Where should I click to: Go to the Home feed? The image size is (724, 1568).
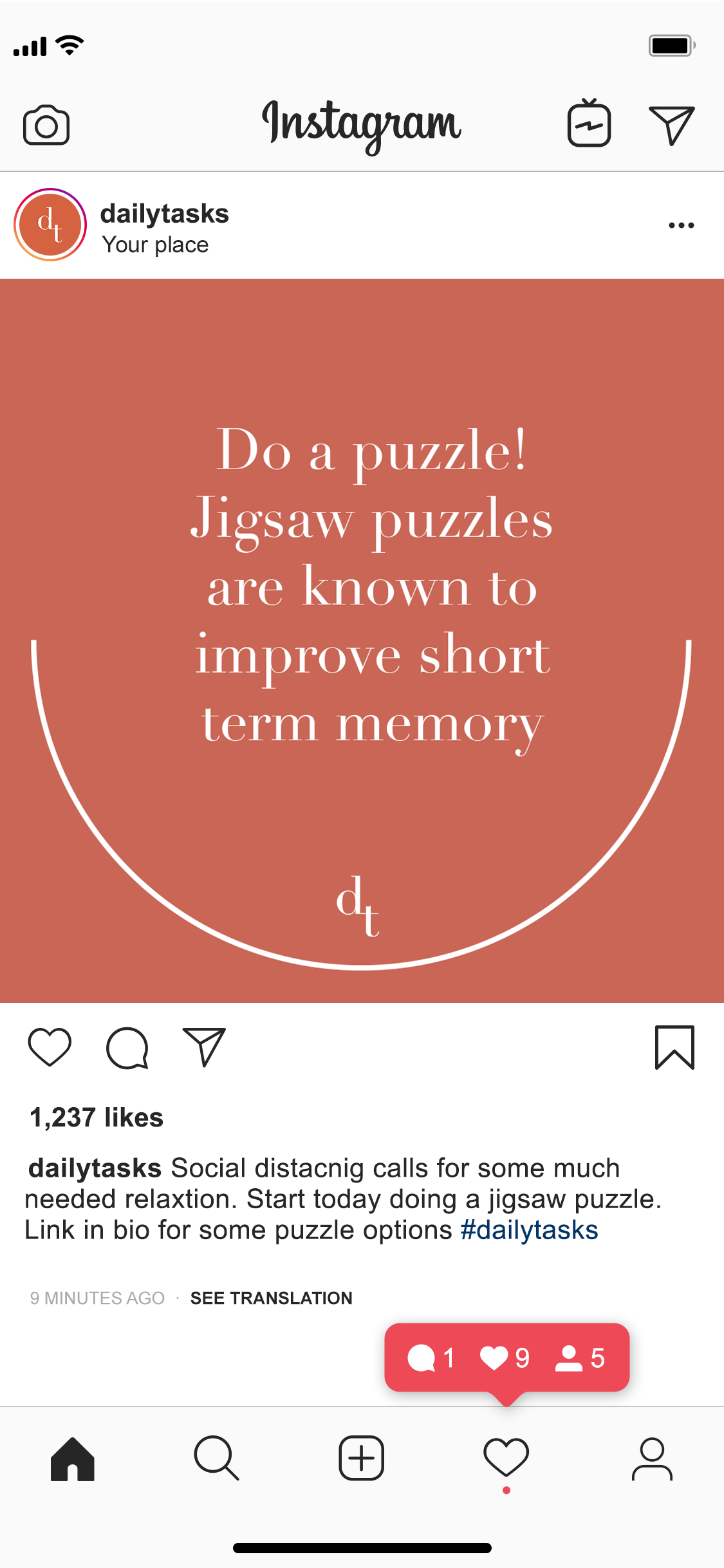(72, 1460)
